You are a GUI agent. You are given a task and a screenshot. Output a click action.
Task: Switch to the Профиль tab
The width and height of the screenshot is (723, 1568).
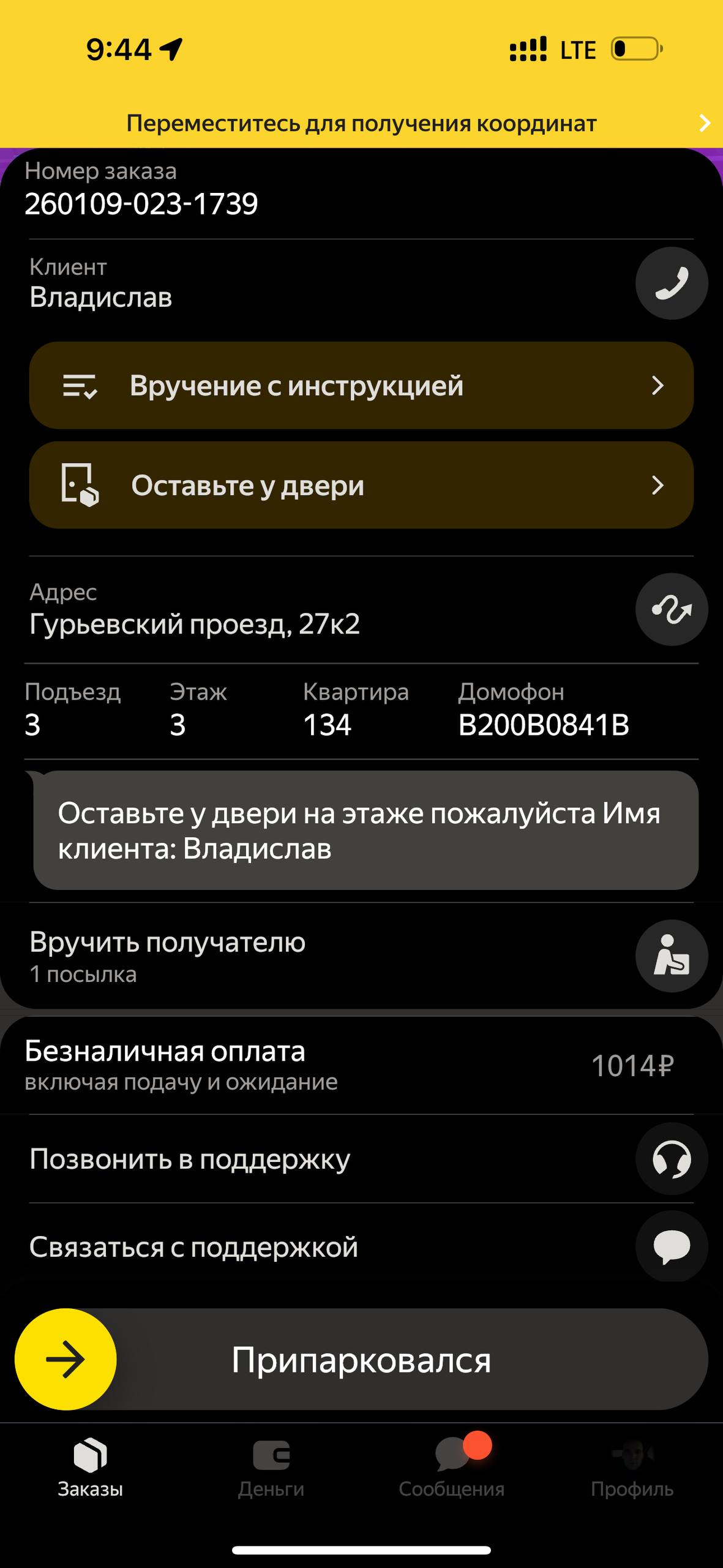632,1467
